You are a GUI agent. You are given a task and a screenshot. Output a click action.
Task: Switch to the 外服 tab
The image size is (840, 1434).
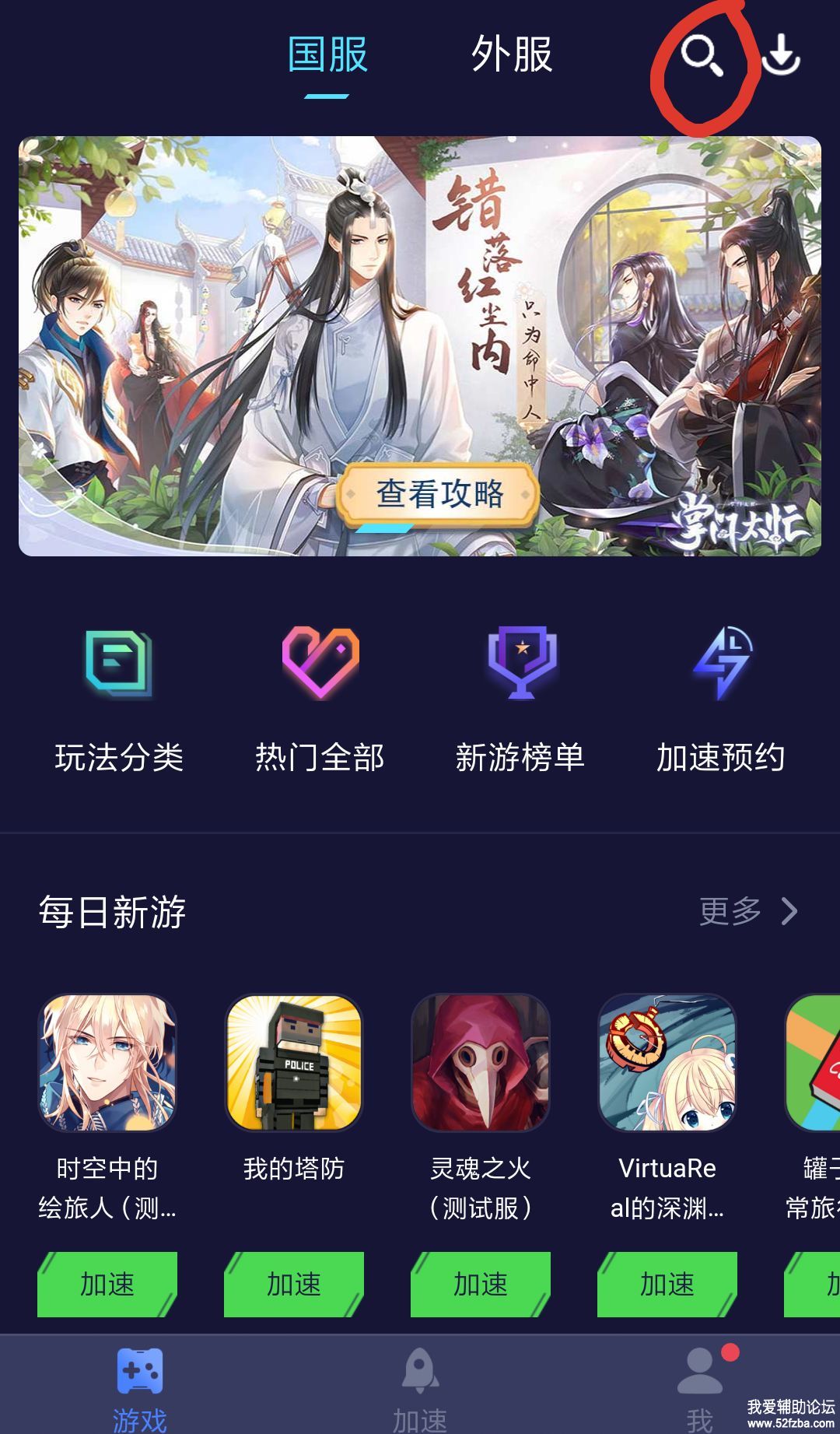point(512,55)
